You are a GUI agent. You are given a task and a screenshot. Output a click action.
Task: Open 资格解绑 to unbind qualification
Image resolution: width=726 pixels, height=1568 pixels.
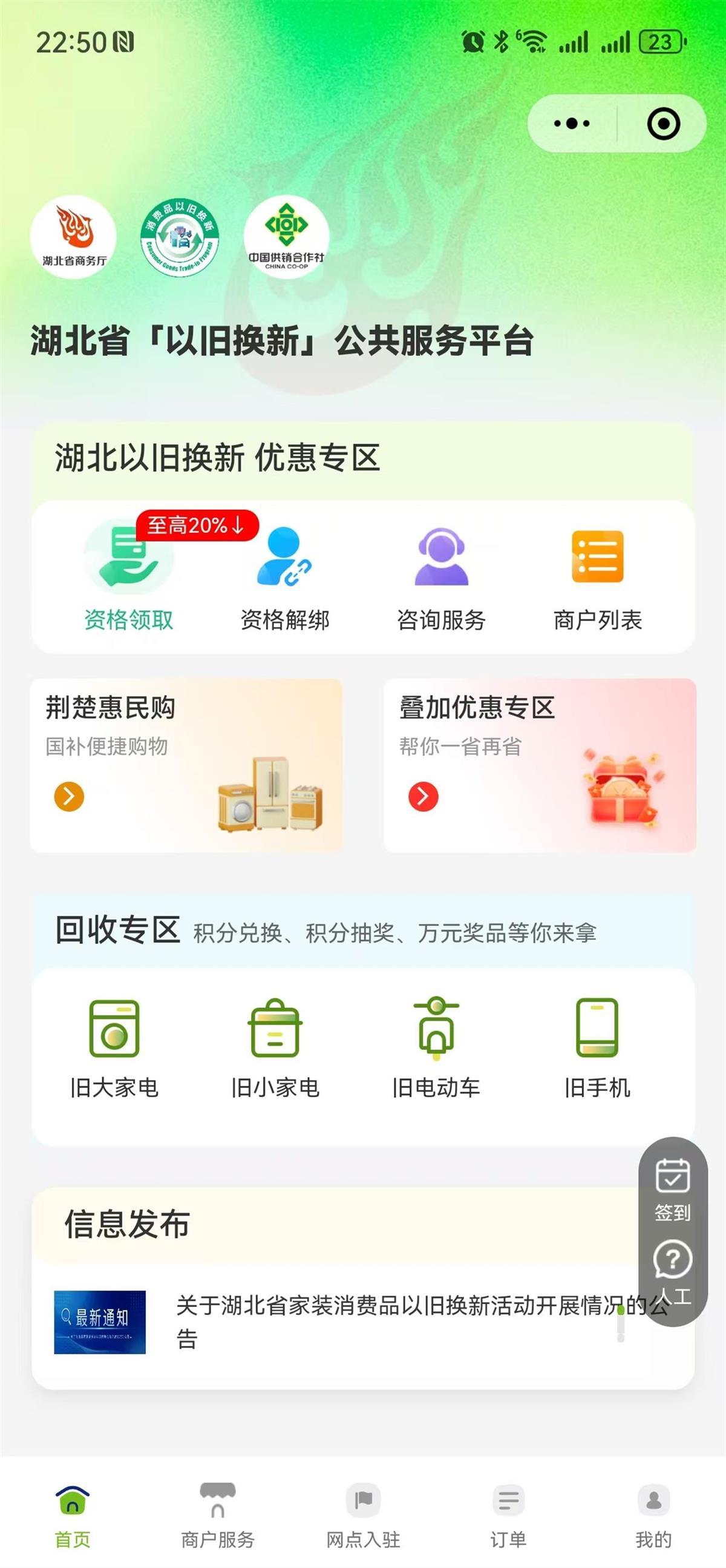pyautogui.click(x=284, y=577)
